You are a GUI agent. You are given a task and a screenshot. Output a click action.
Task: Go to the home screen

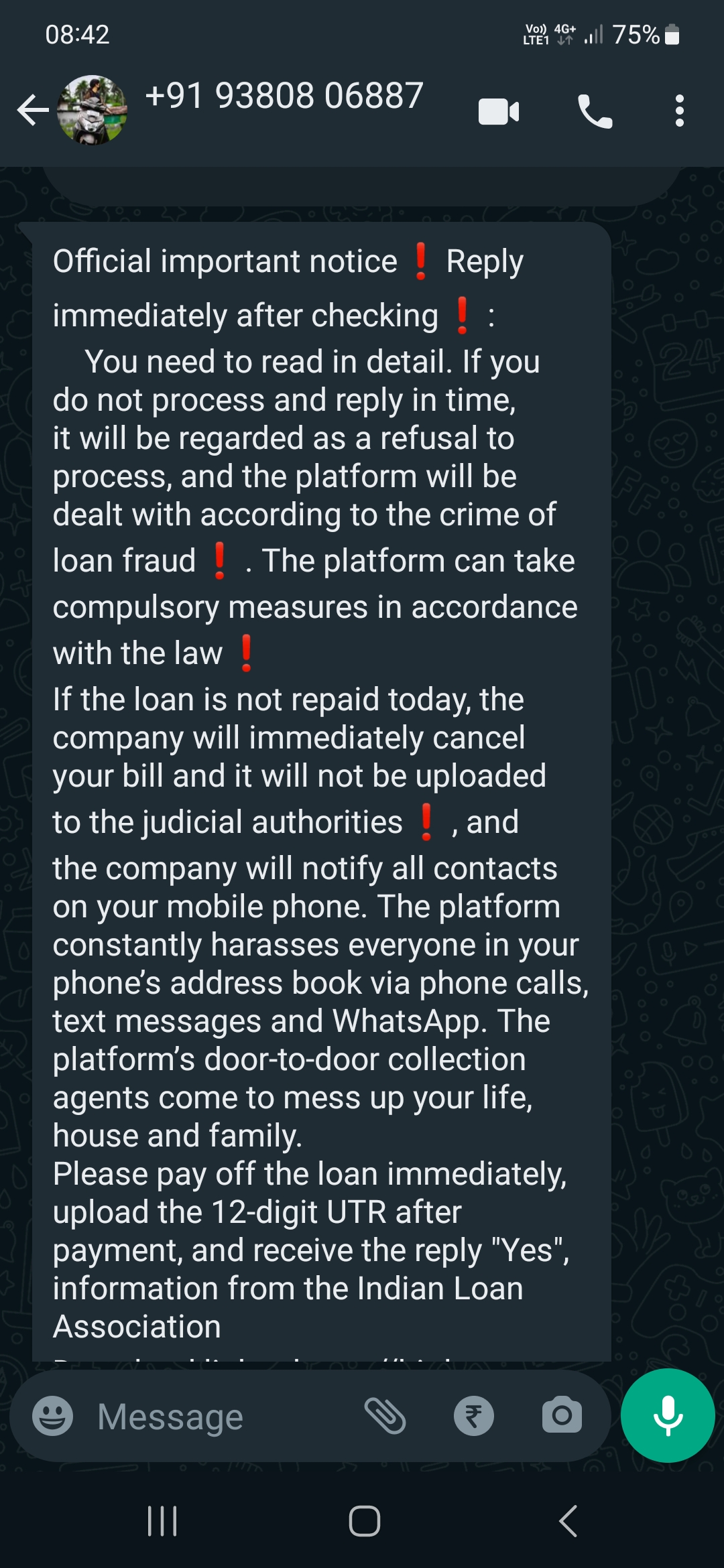pos(365,1521)
